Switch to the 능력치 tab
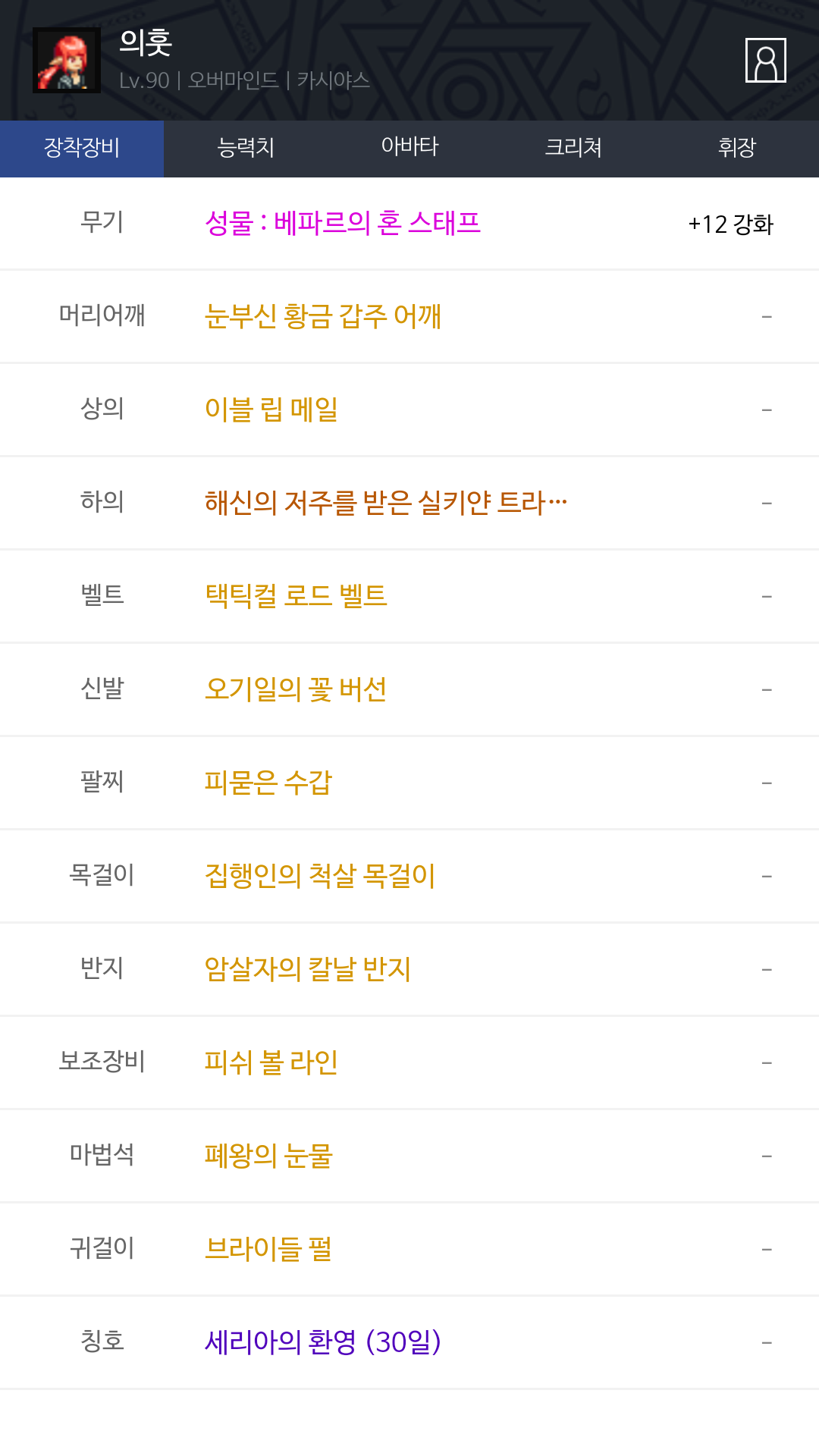Image resolution: width=819 pixels, height=1456 pixels. pyautogui.click(x=246, y=148)
